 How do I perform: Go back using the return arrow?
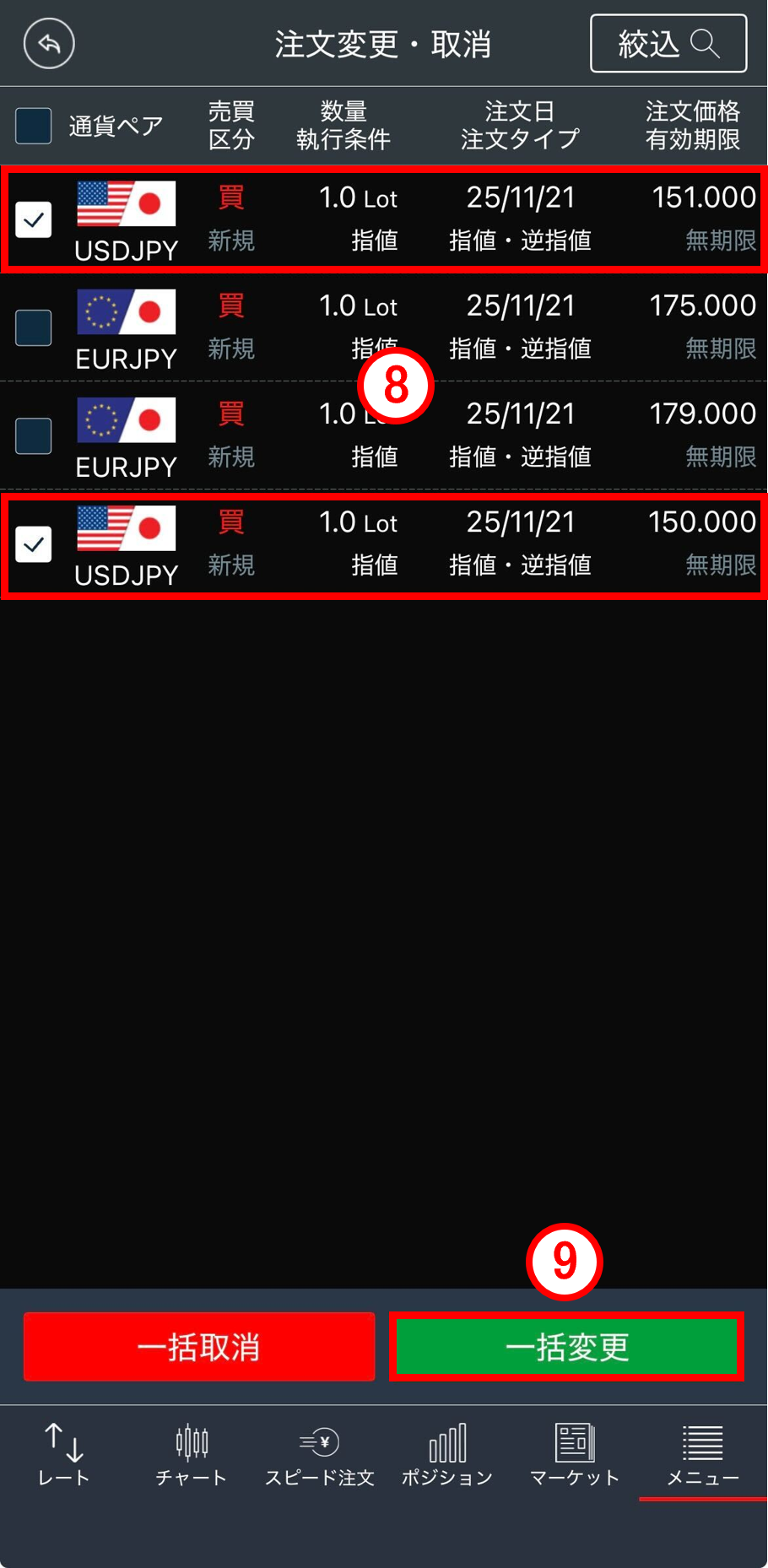[49, 43]
